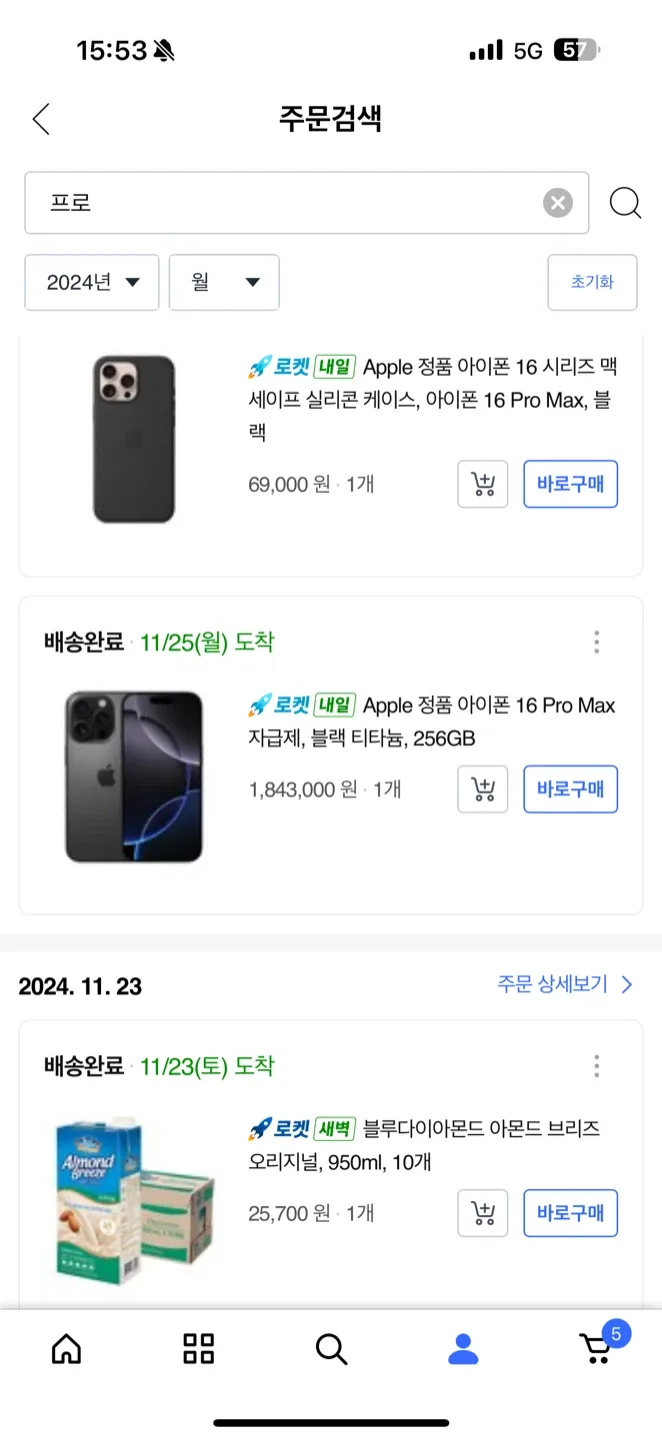Go back from the order search page
The height and width of the screenshot is (1440, 662).
coord(41,120)
